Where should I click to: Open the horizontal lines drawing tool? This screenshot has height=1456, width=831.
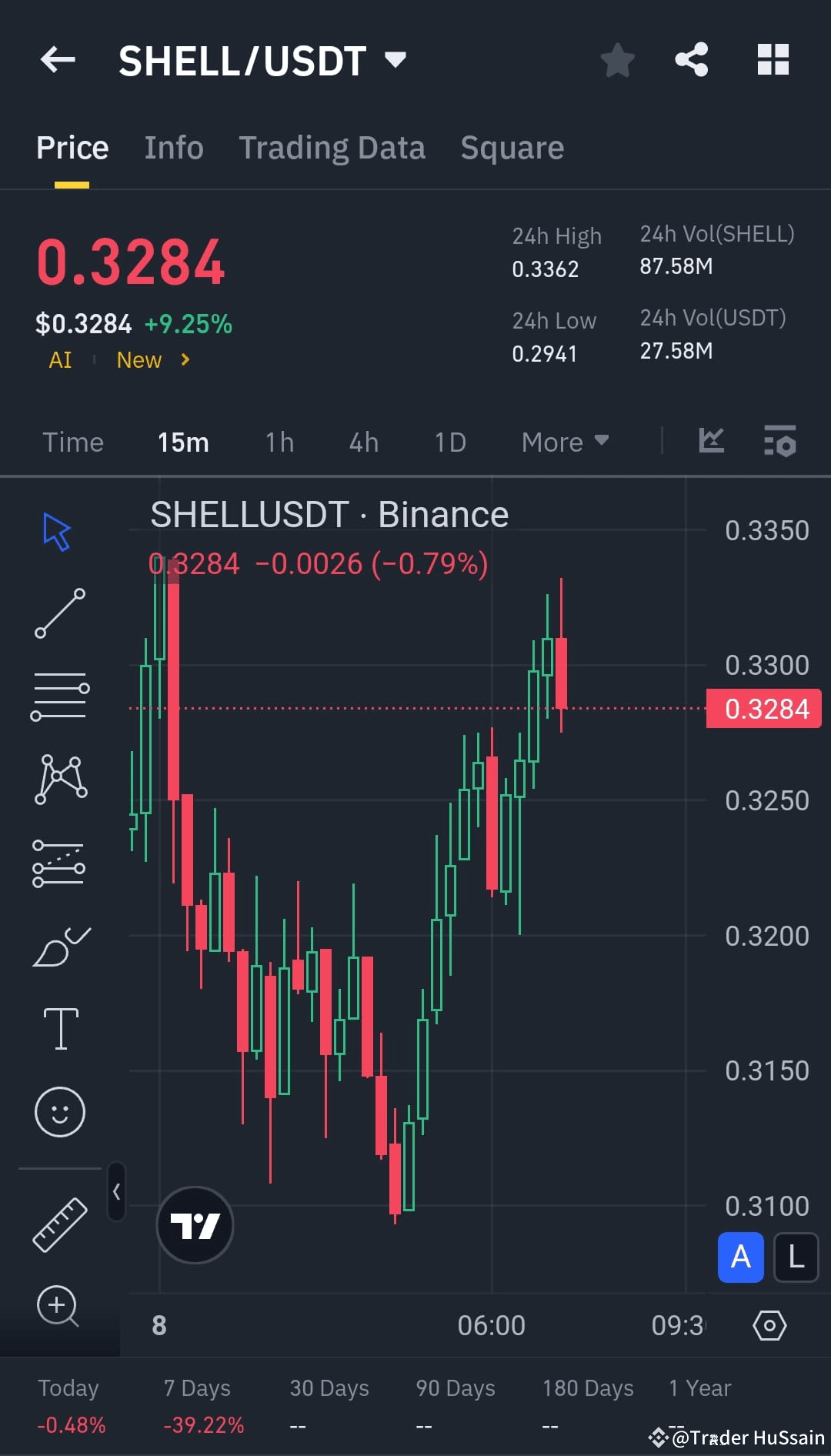(x=60, y=696)
